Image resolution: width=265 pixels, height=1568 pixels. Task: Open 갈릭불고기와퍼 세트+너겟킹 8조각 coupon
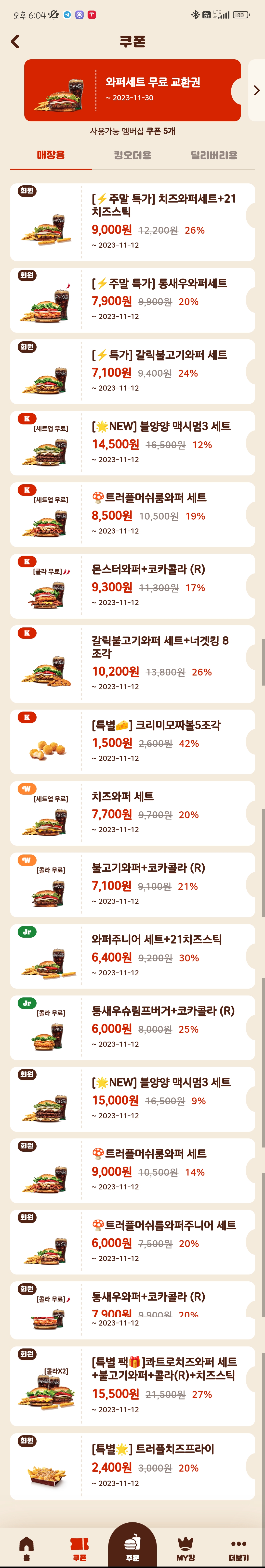coord(132,663)
